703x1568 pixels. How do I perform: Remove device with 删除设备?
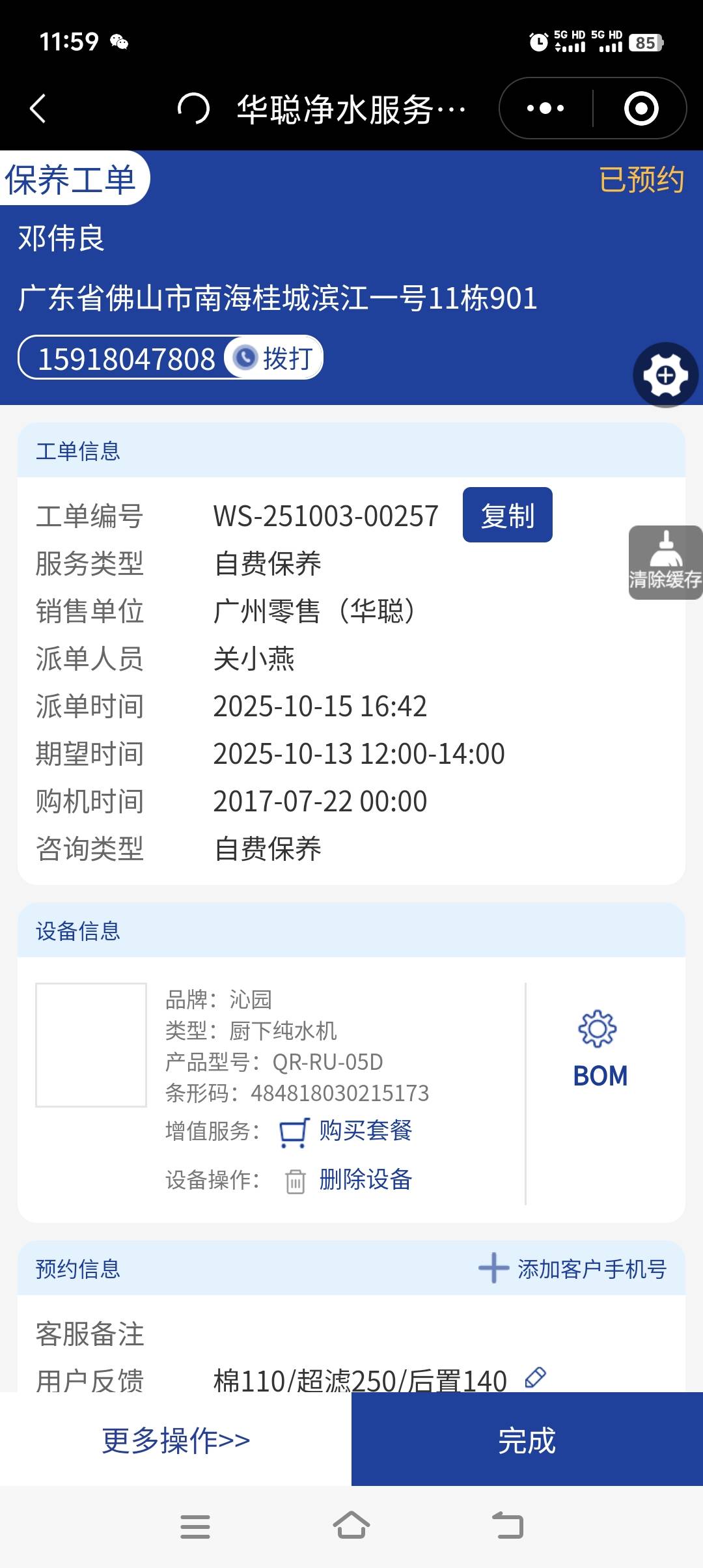(x=365, y=1179)
